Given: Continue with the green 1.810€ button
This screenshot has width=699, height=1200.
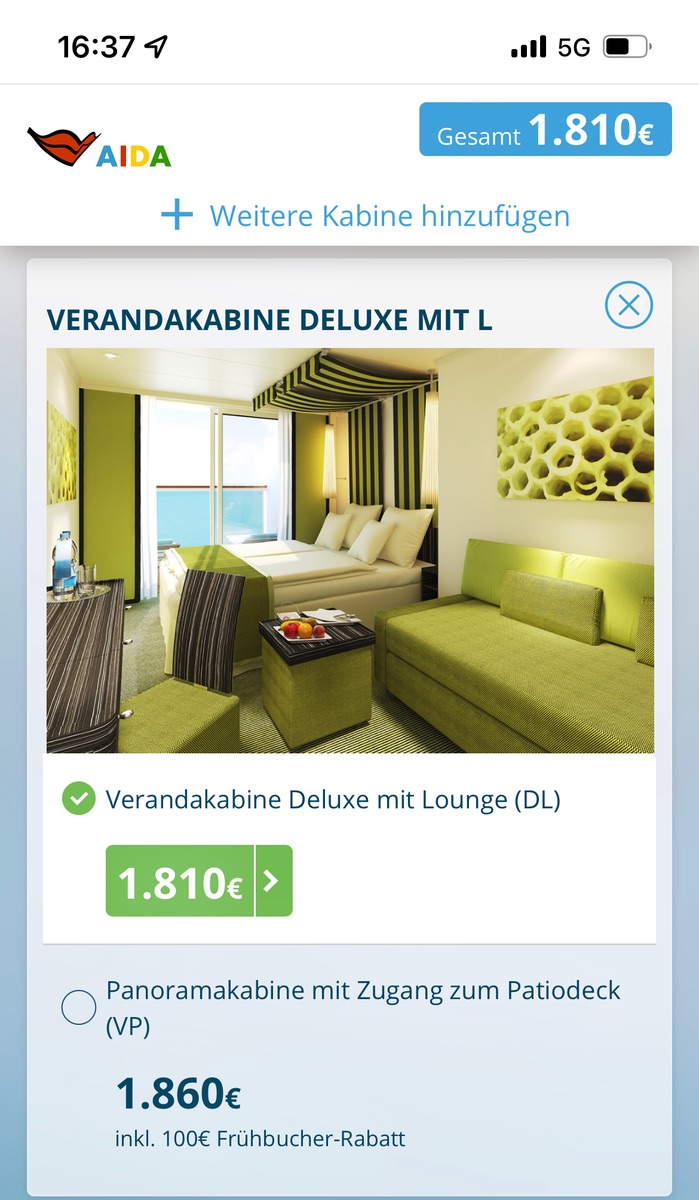Looking at the screenshot, I should pos(199,881).
